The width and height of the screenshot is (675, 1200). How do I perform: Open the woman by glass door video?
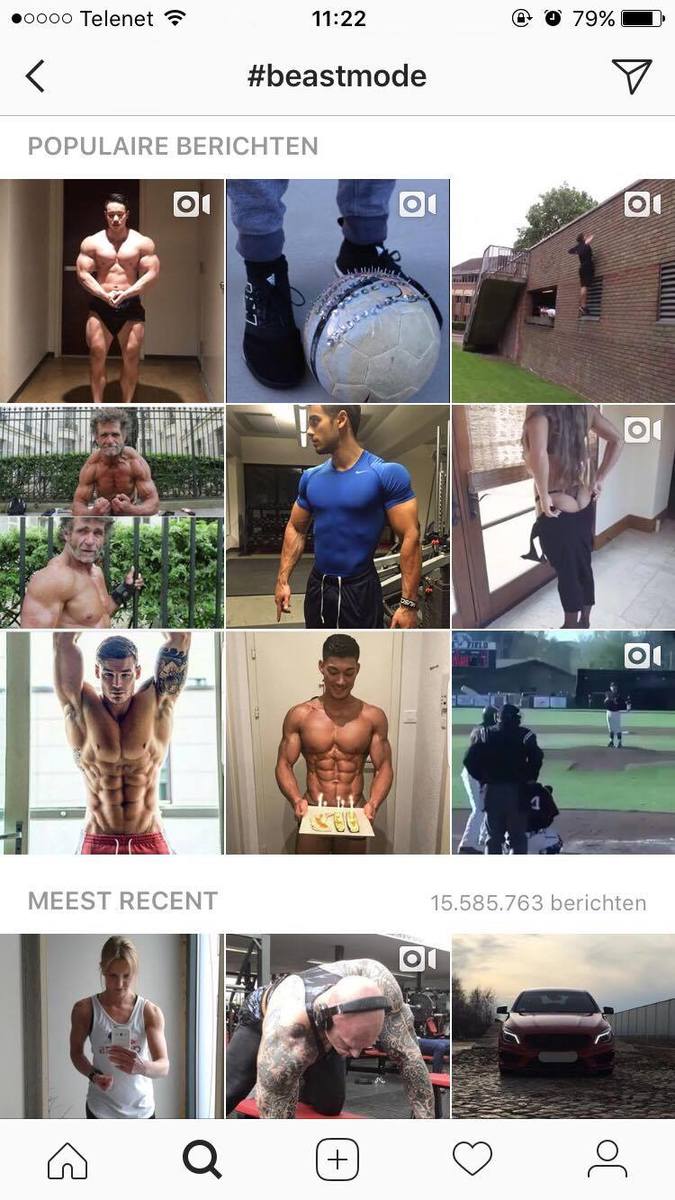coord(563,516)
